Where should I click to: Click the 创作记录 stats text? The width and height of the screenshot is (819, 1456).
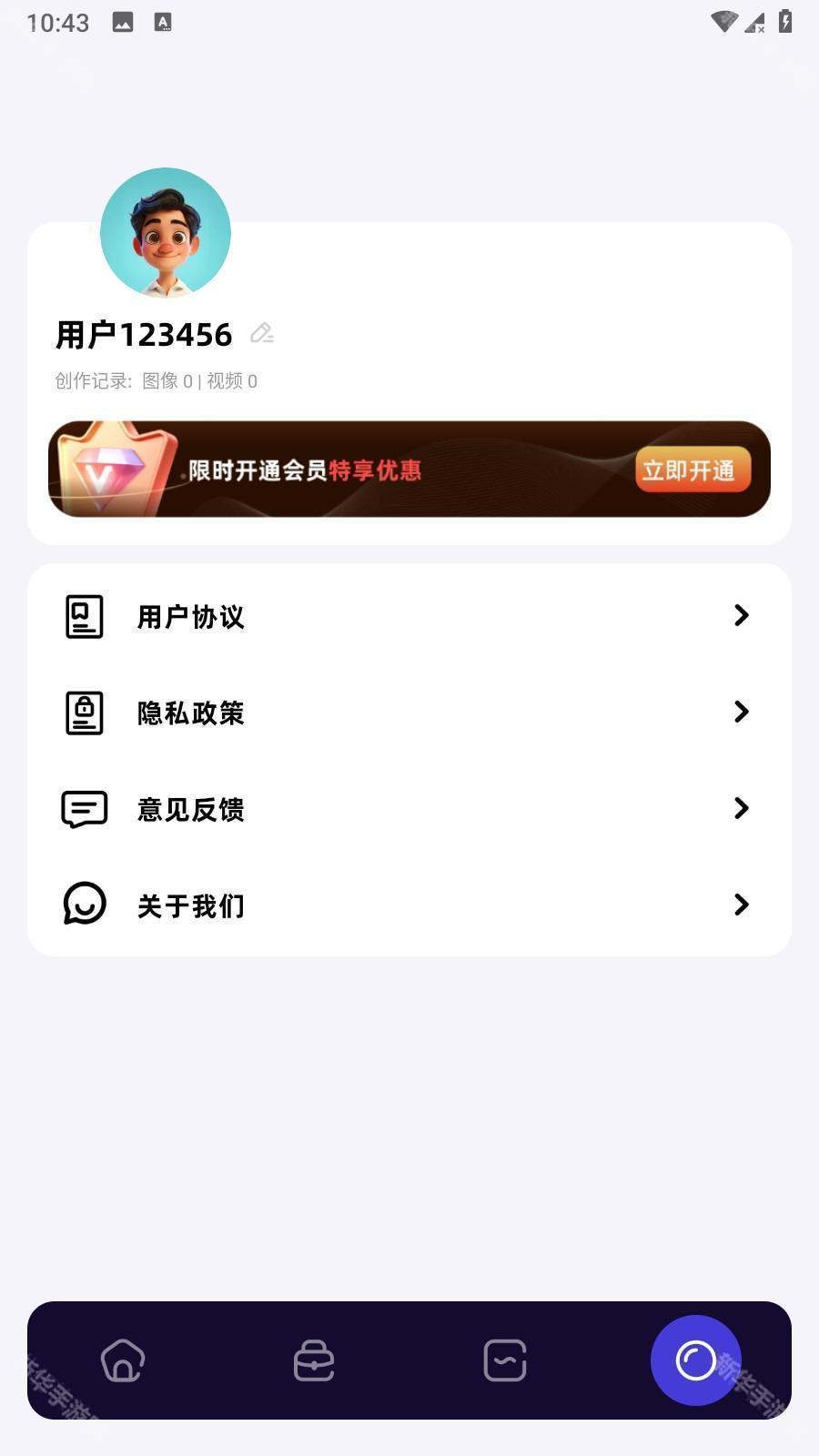pyautogui.click(x=155, y=380)
